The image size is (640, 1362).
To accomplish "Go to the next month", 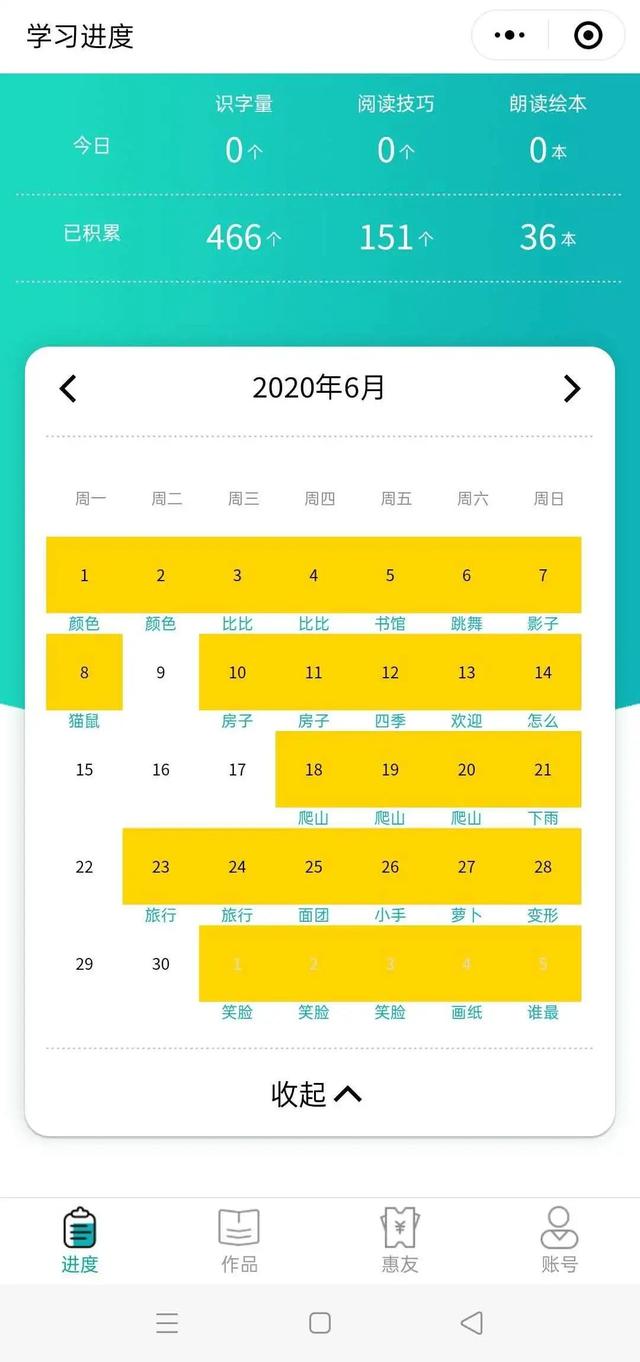I will (572, 388).
